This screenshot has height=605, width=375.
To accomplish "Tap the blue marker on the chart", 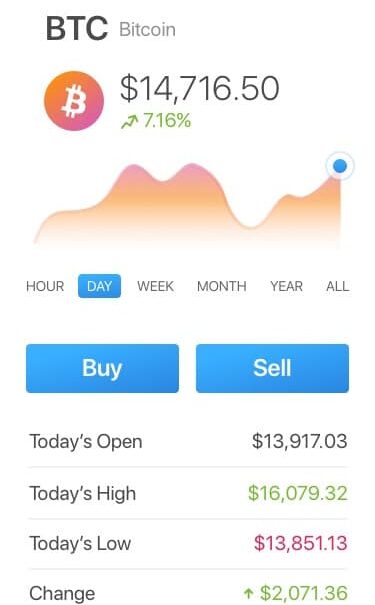I will 340,166.
